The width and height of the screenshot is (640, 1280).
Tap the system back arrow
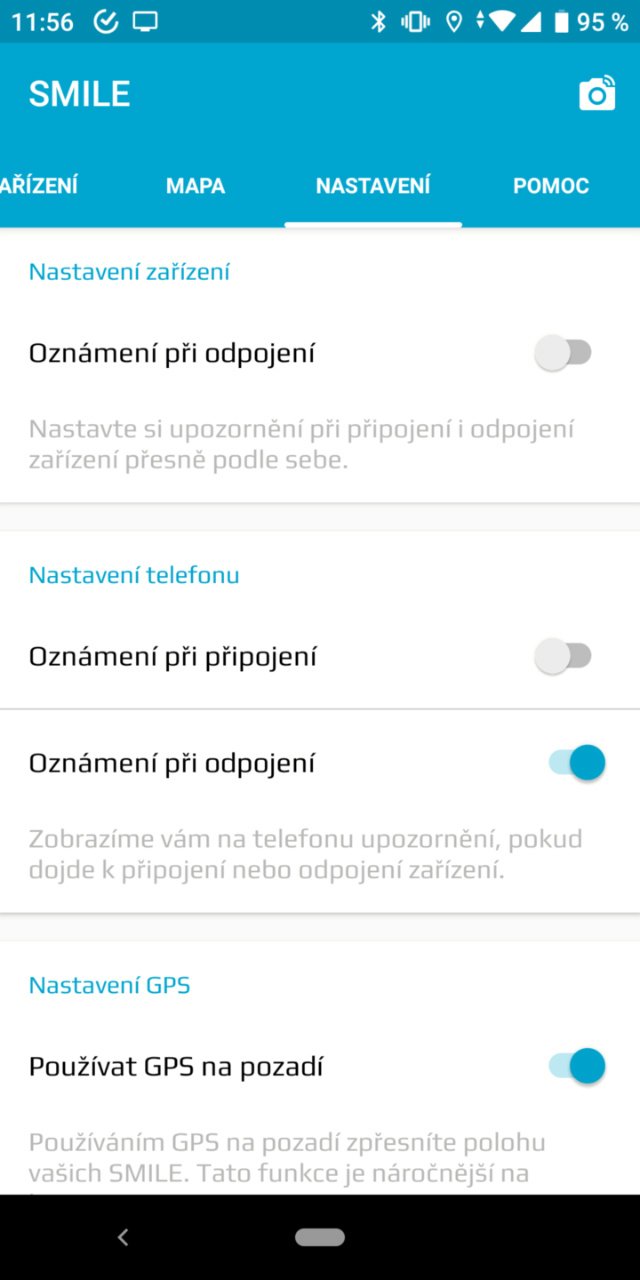tap(123, 1237)
